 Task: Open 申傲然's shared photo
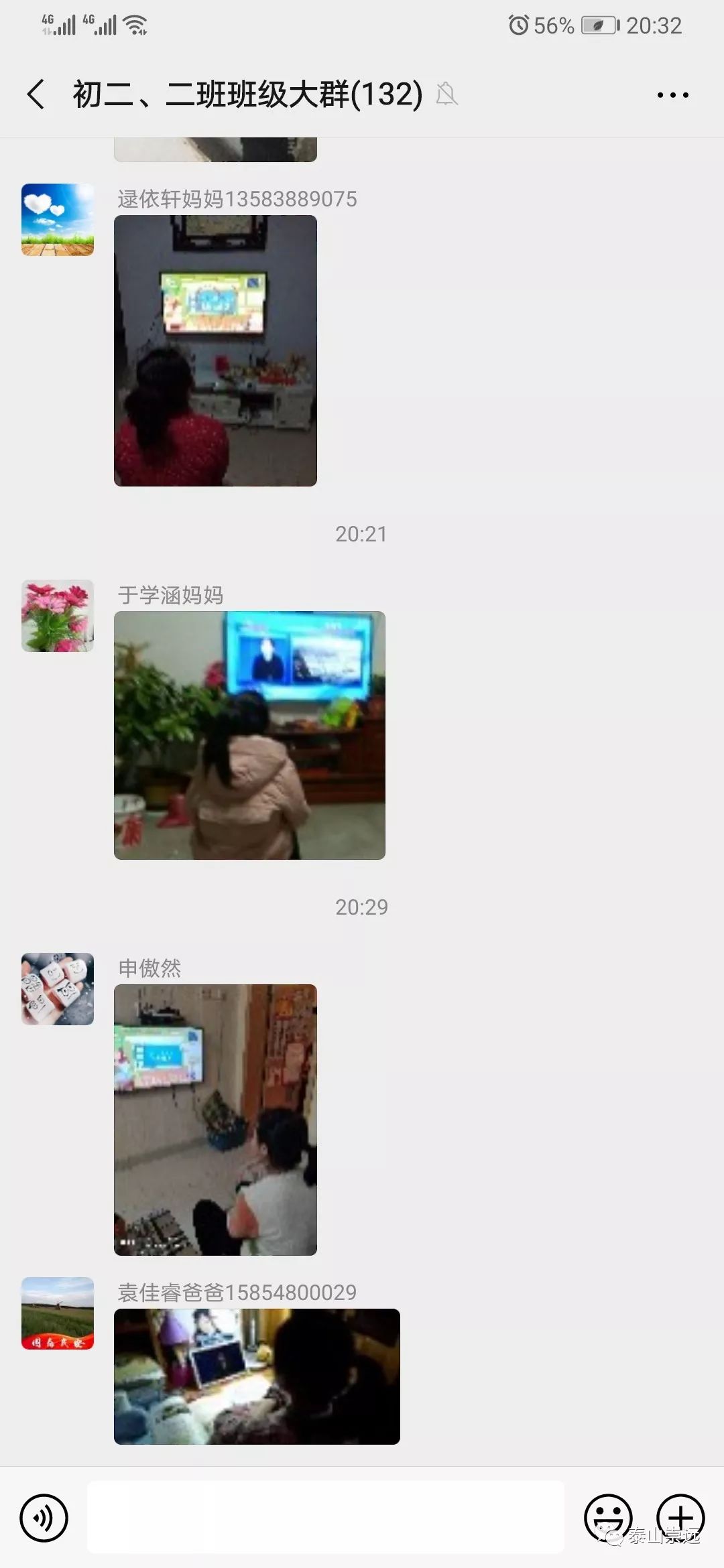click(x=215, y=1120)
